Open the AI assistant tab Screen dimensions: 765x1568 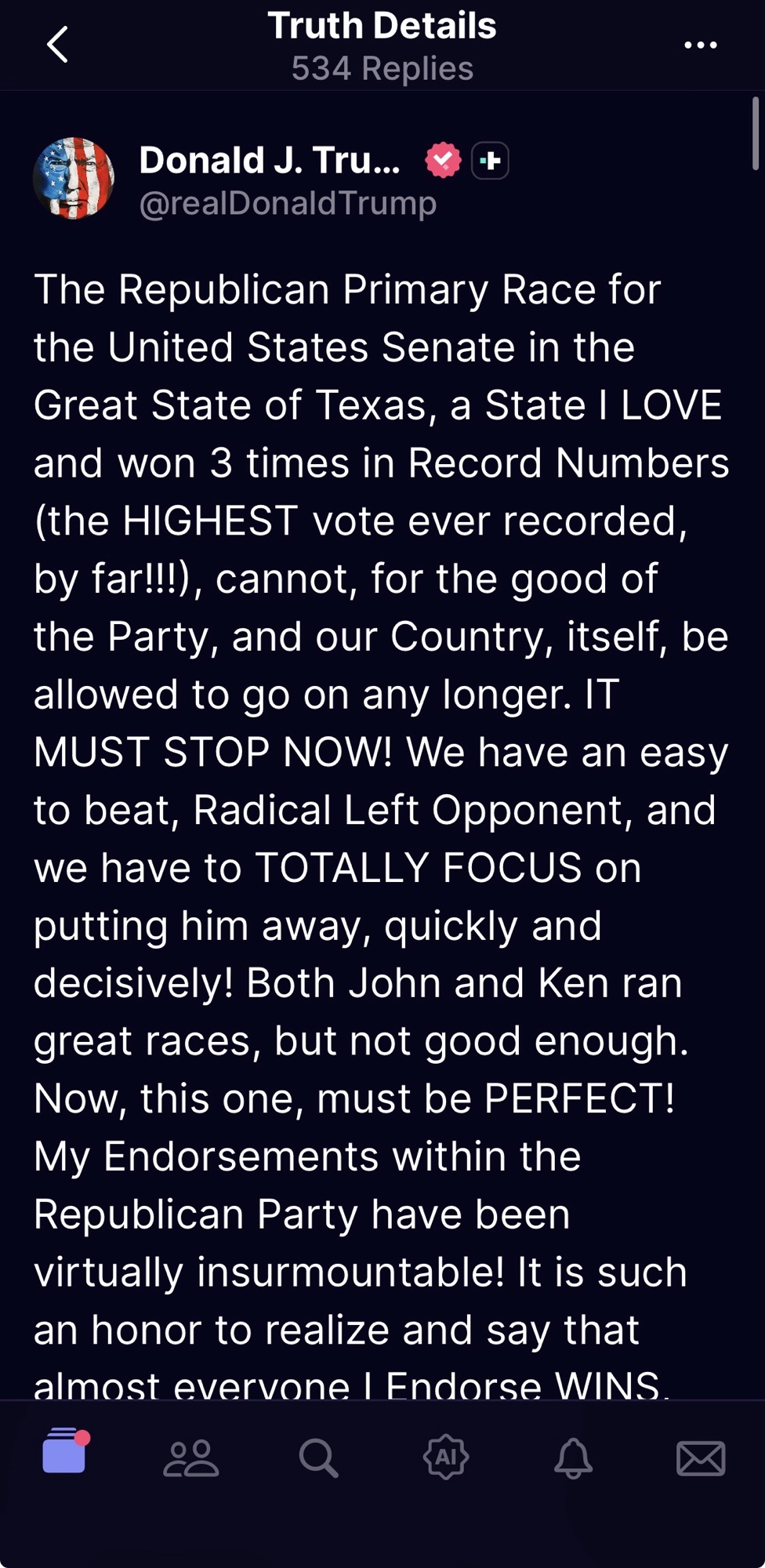[x=446, y=1457]
